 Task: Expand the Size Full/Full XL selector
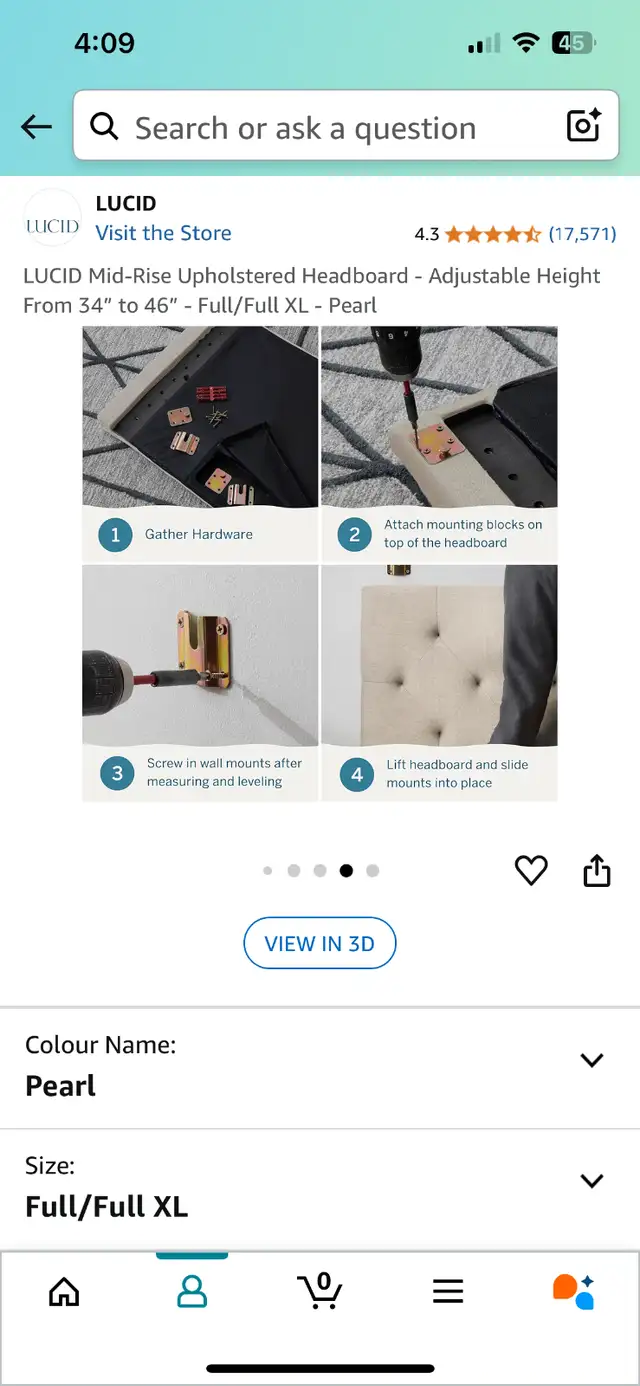point(320,1189)
